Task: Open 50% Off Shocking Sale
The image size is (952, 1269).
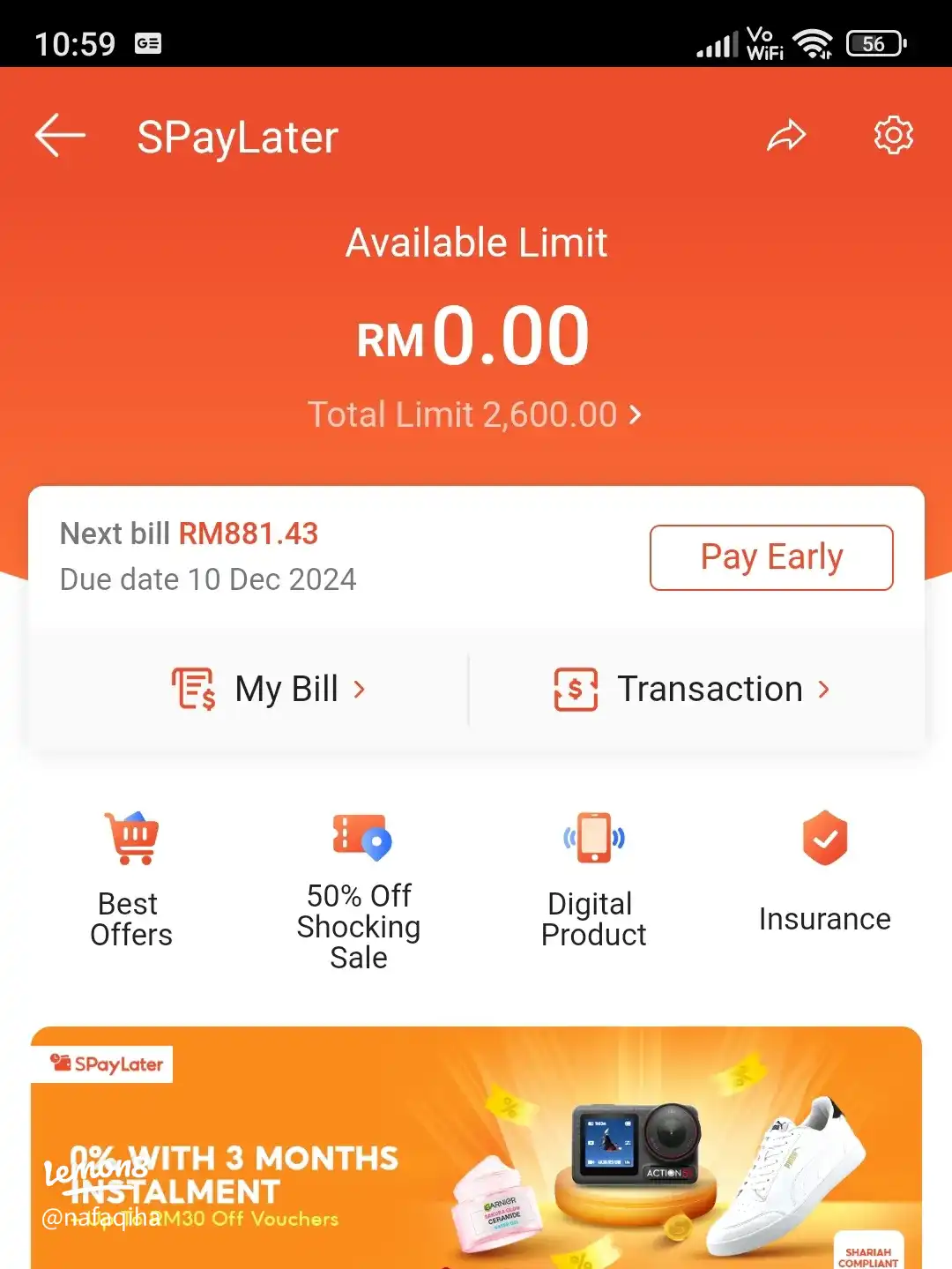Action: click(359, 889)
